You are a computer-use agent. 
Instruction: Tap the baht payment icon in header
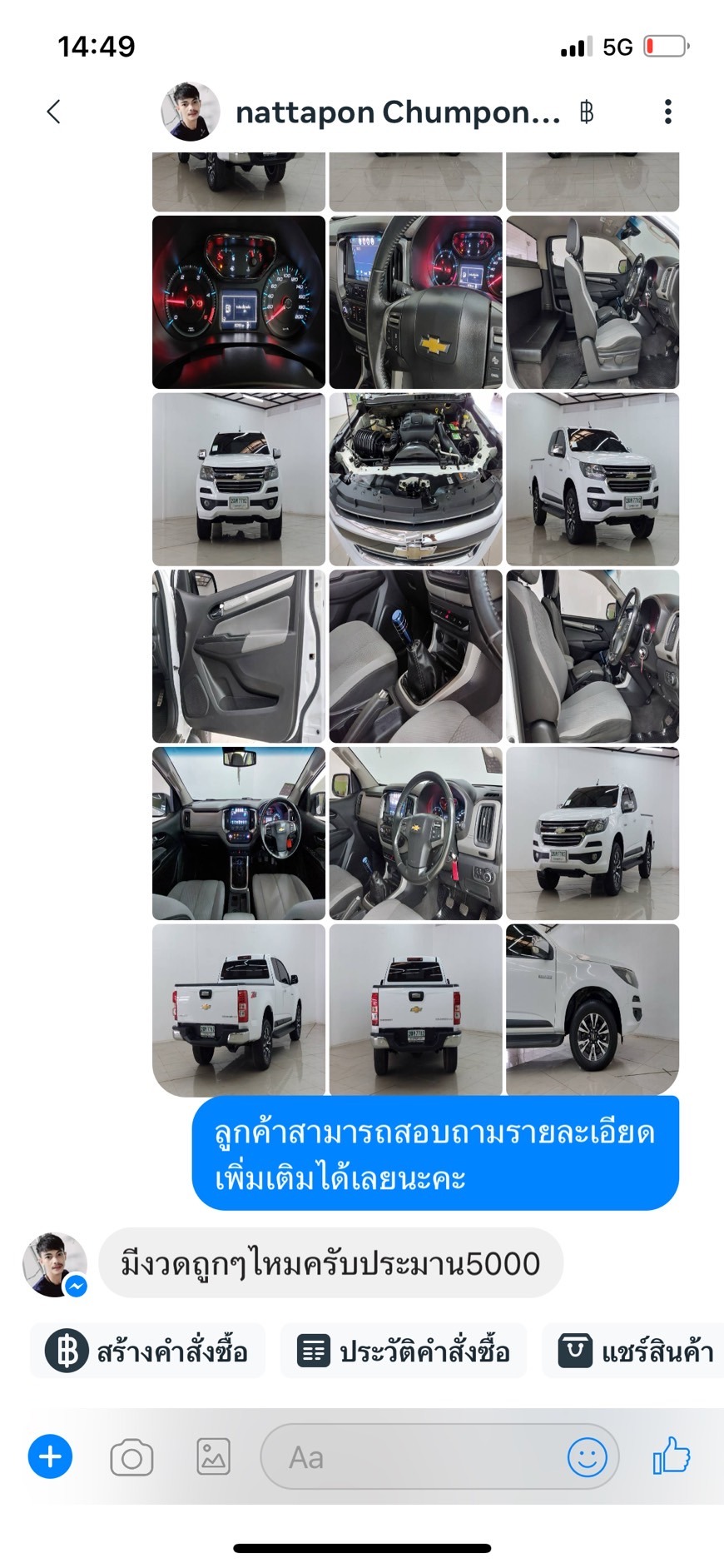click(587, 112)
